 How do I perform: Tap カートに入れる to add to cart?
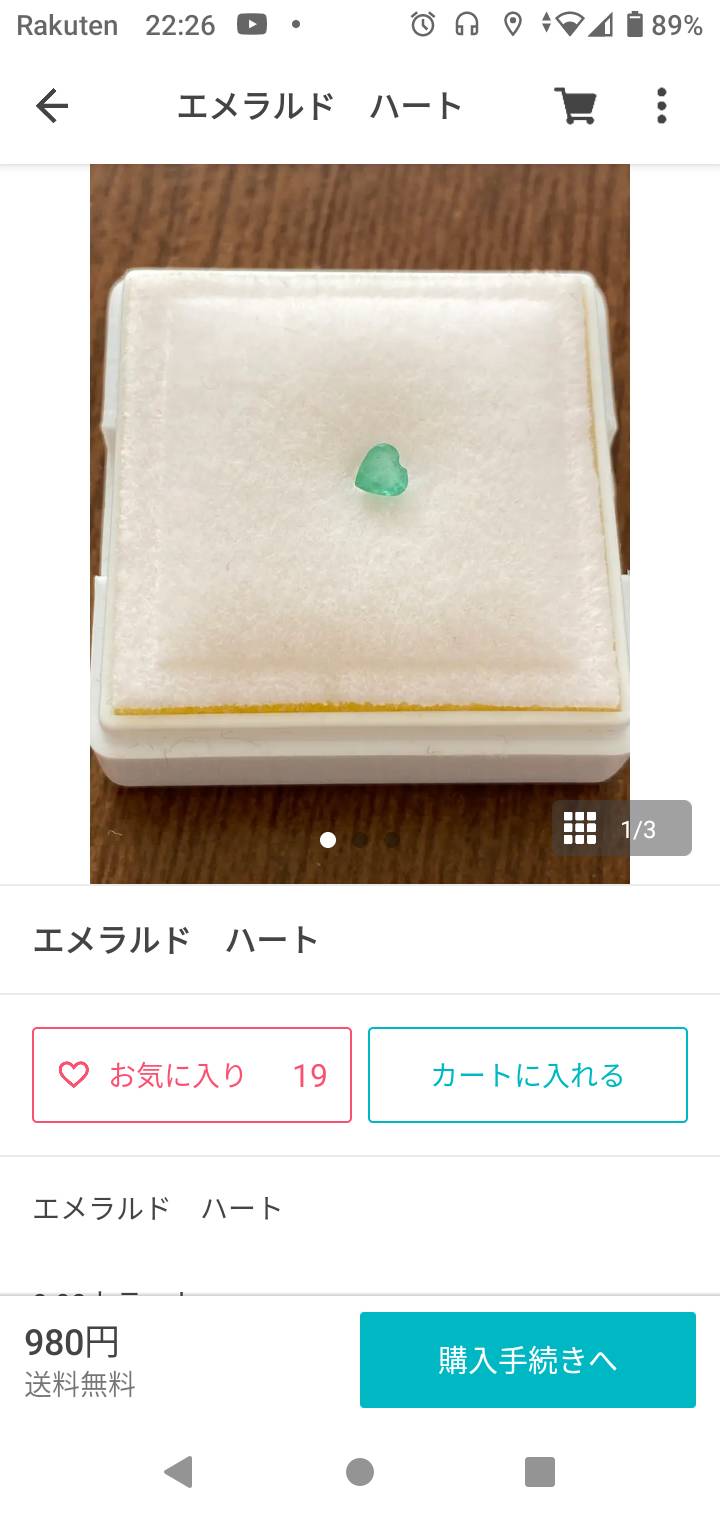(x=528, y=1075)
